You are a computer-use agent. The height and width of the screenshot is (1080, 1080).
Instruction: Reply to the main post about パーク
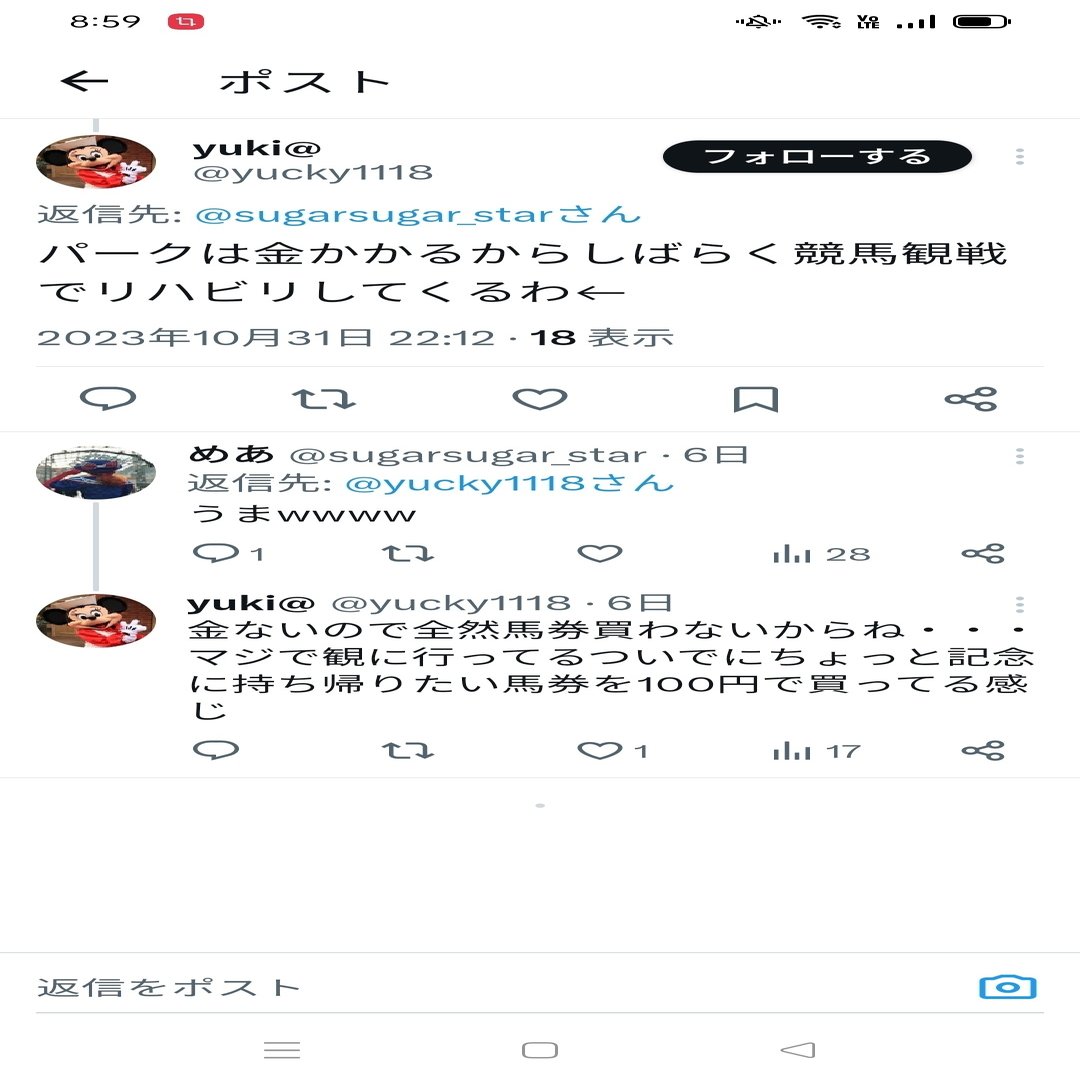[108, 399]
